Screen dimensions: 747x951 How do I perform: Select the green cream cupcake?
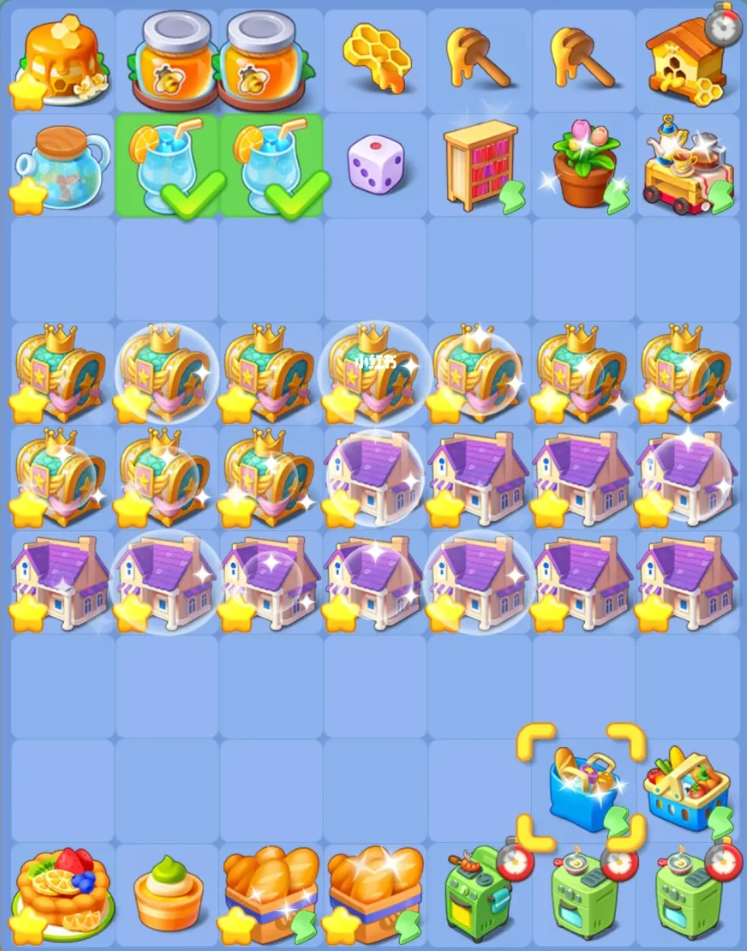(x=167, y=892)
